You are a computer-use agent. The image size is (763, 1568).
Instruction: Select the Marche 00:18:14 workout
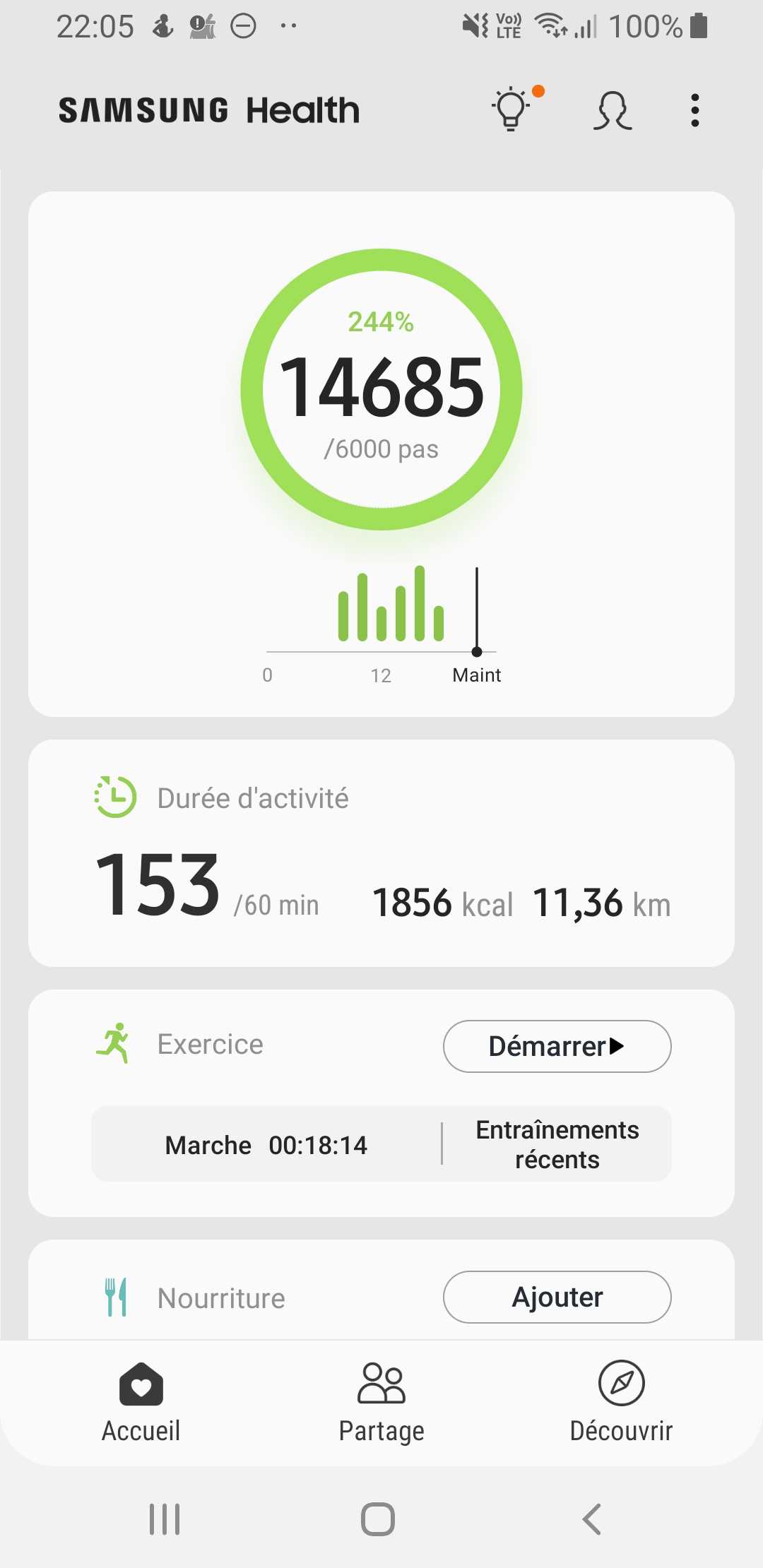pos(266,1144)
